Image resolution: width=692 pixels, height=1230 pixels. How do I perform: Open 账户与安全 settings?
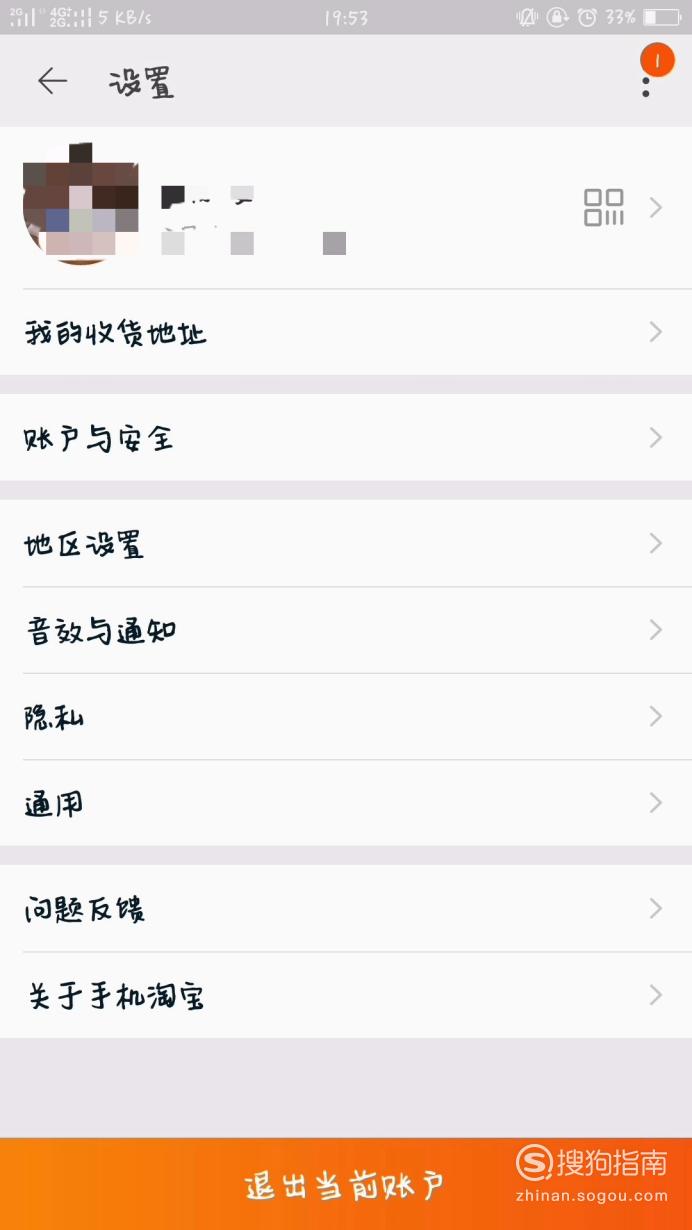pos(346,437)
